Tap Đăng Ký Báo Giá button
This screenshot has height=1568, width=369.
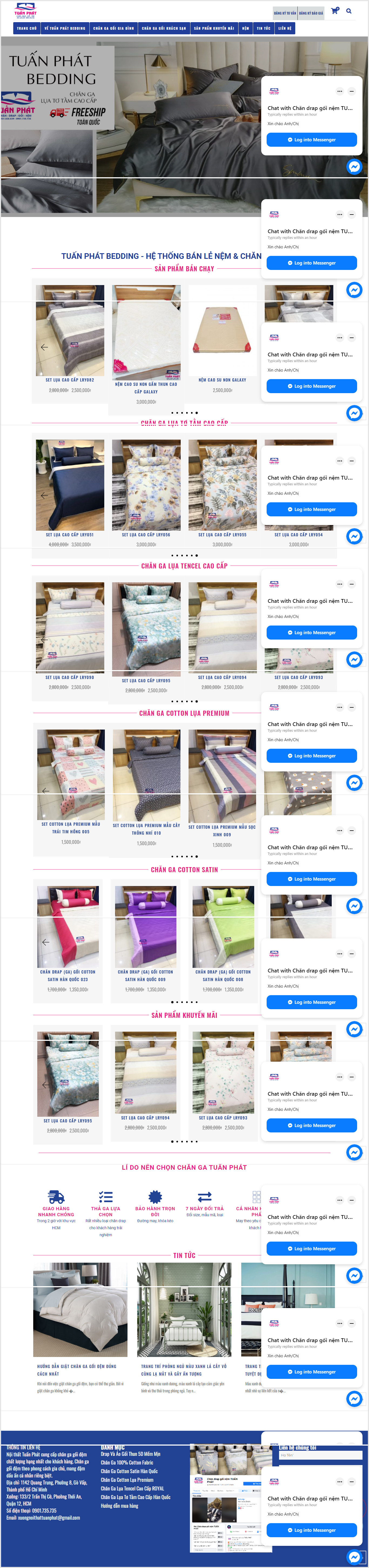(x=311, y=13)
